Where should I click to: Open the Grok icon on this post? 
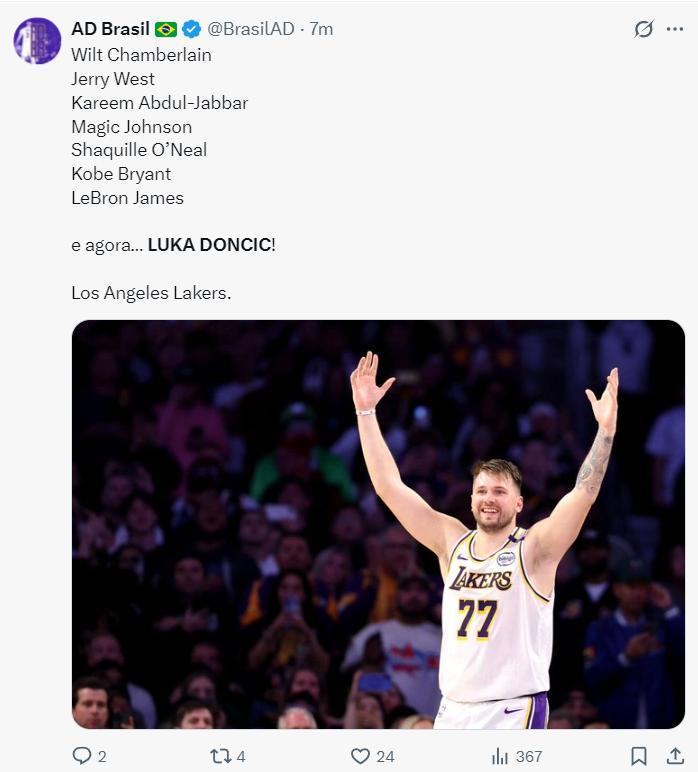644,29
